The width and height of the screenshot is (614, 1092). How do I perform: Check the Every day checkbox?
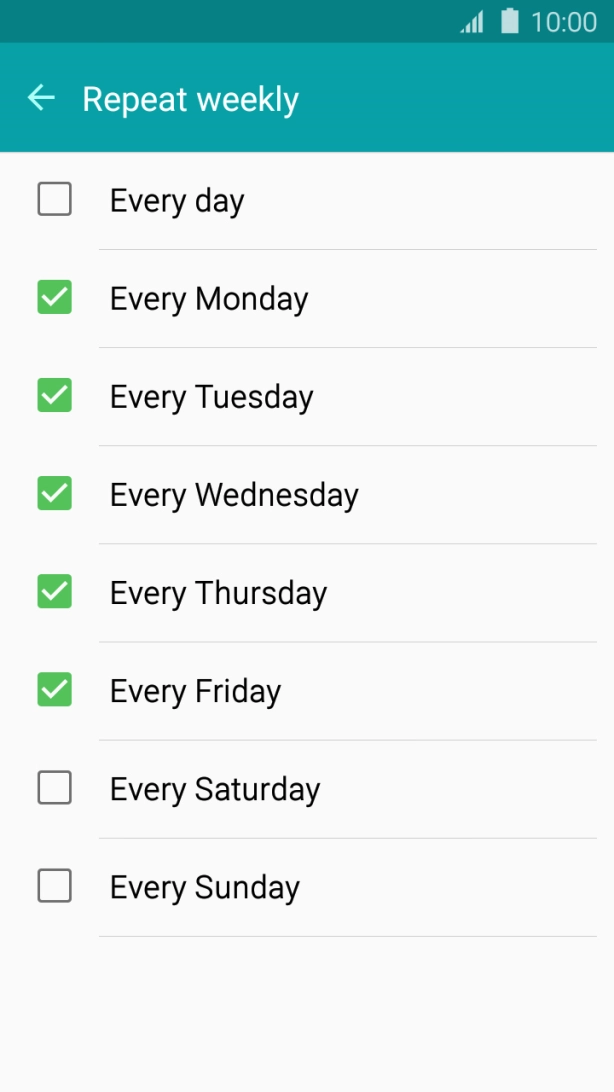coord(55,200)
